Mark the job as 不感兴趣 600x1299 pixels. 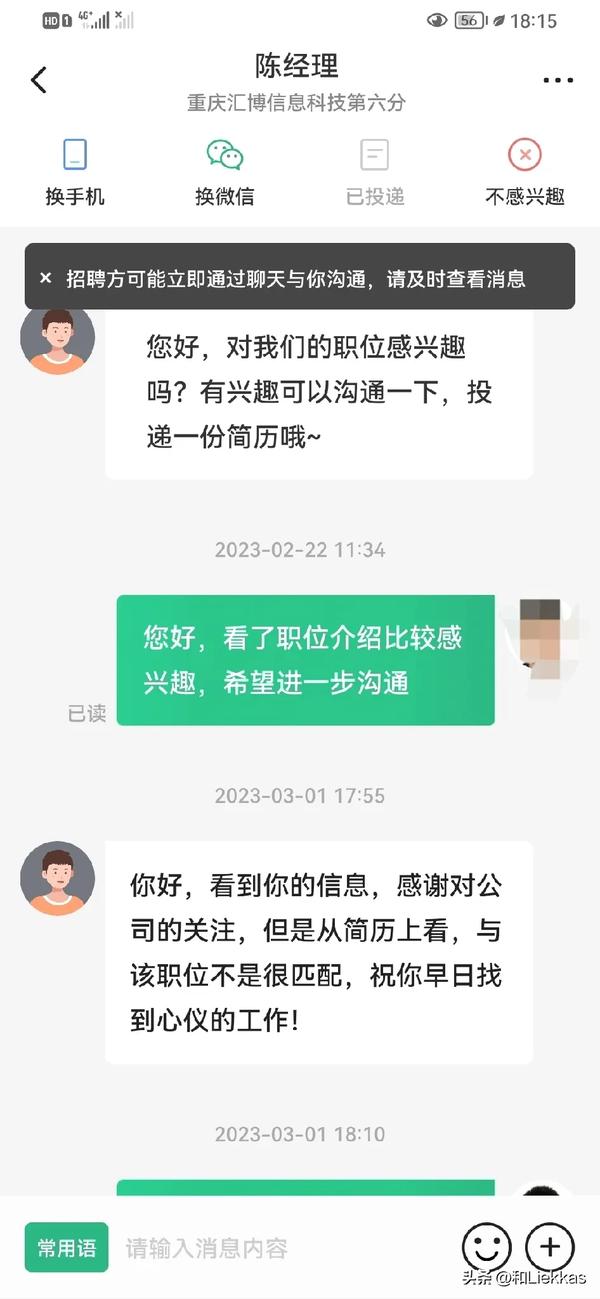point(525,172)
